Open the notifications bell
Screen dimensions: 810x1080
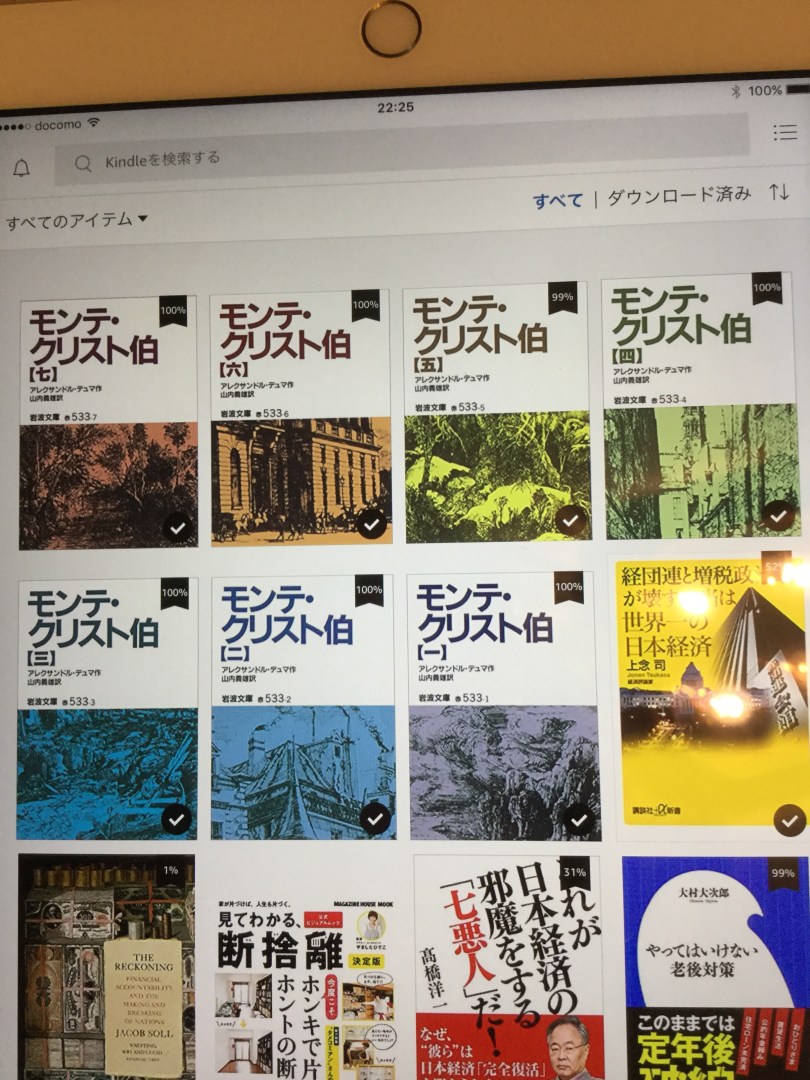point(21,167)
